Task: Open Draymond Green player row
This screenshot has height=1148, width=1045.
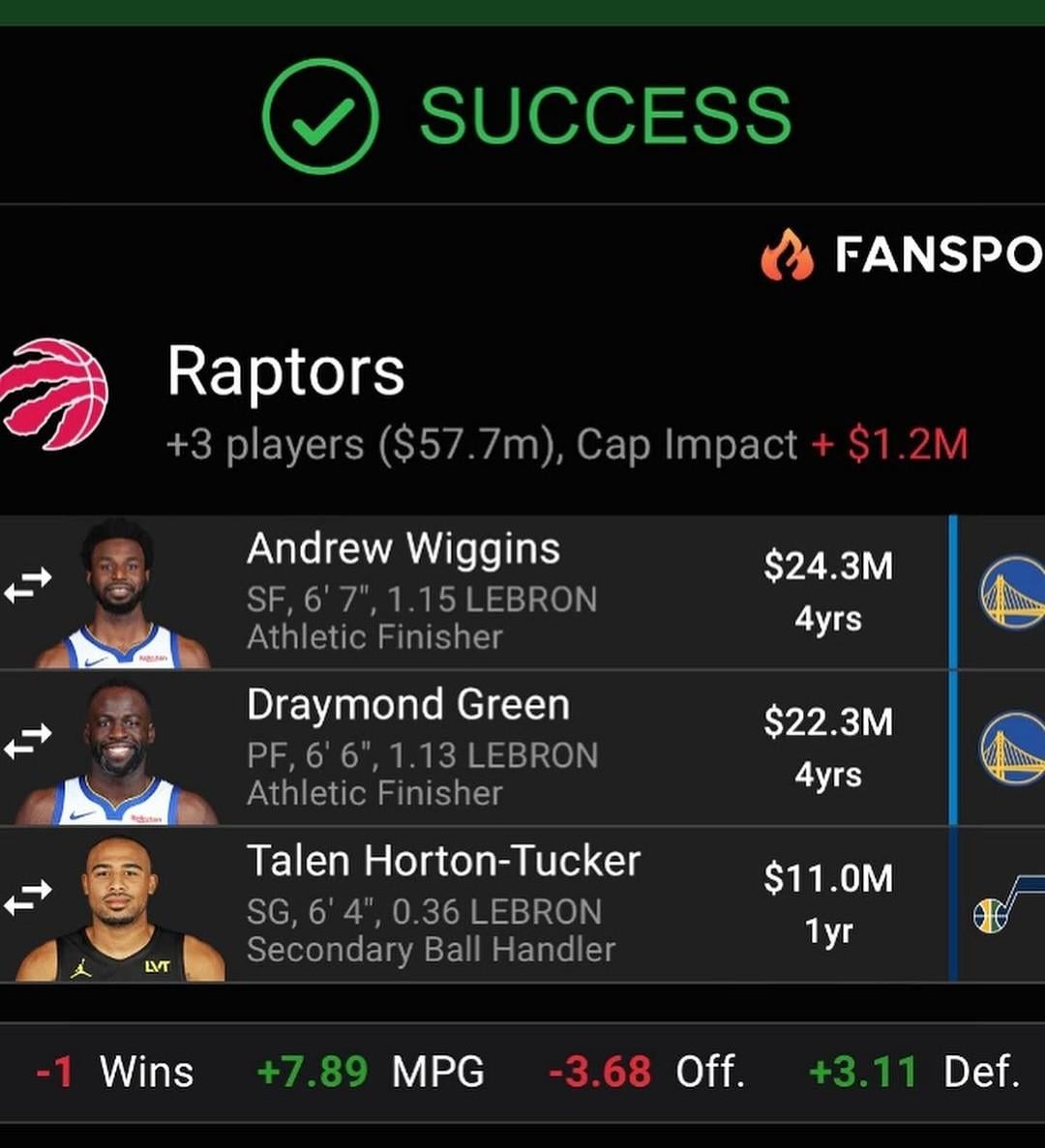Action: (x=522, y=748)
